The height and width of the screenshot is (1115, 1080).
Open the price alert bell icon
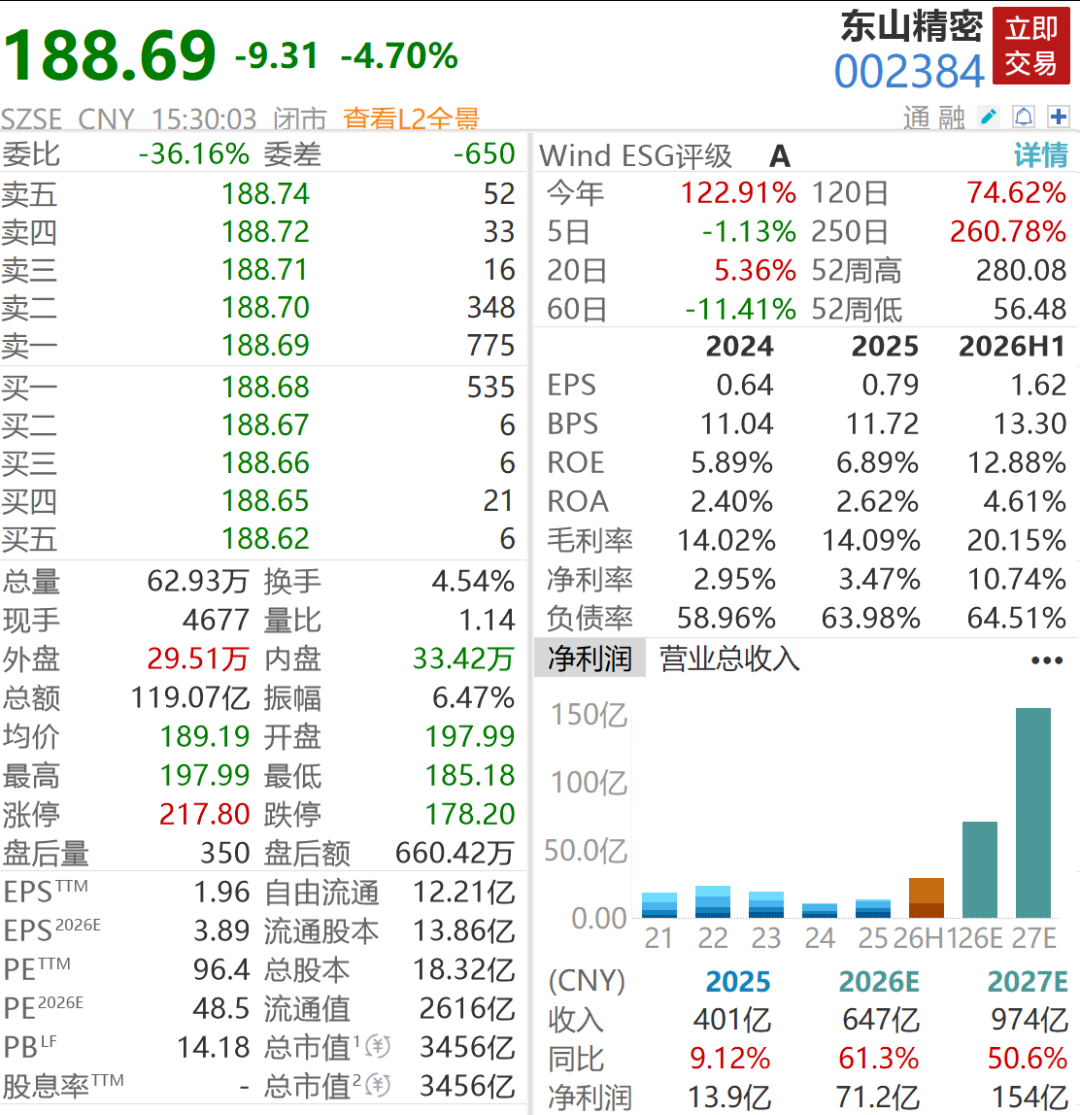(x=1023, y=117)
